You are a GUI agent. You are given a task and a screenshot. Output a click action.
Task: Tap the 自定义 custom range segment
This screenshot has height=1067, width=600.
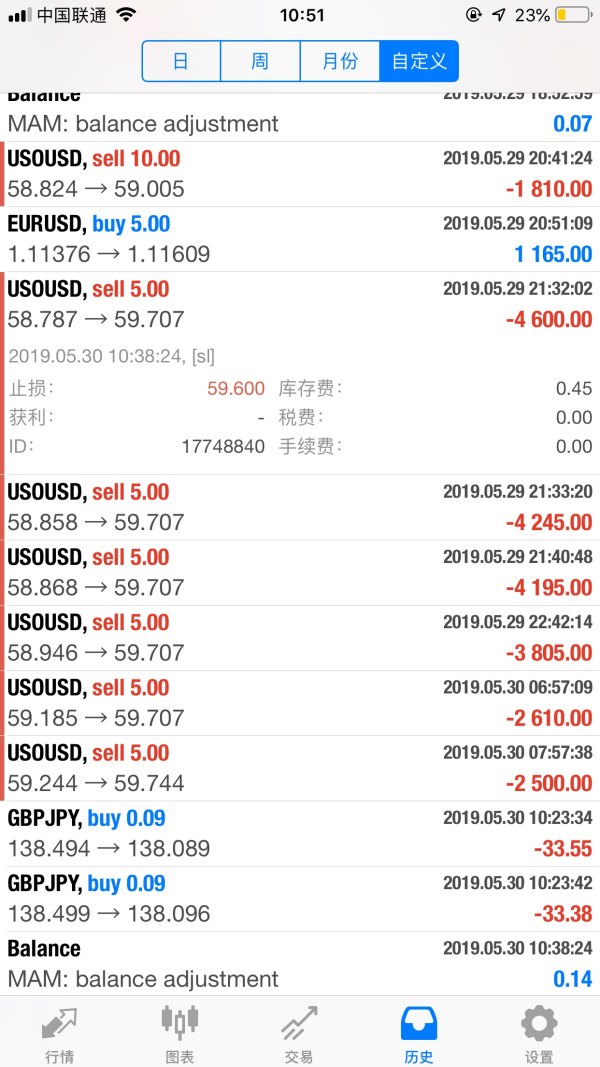419,61
